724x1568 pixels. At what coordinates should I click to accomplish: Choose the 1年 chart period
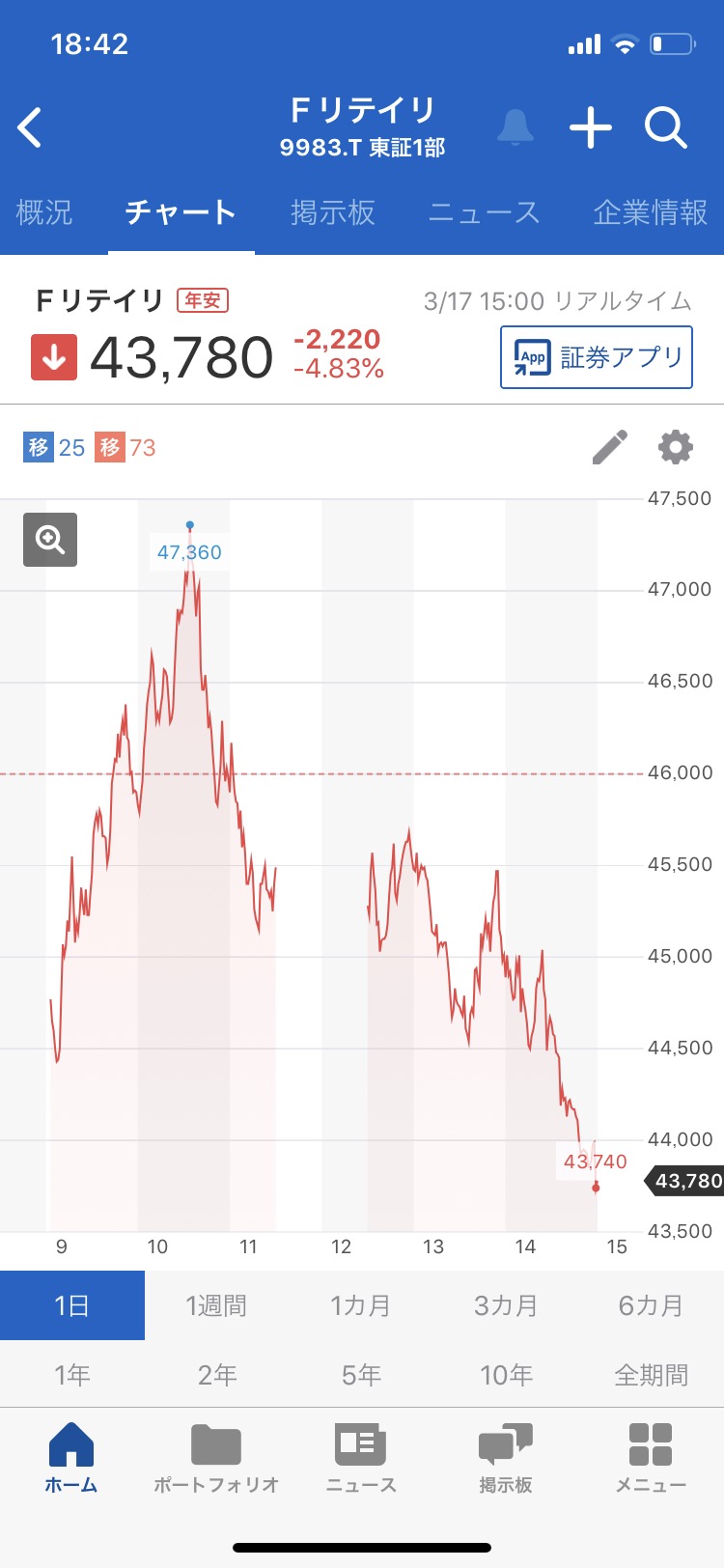[72, 1374]
